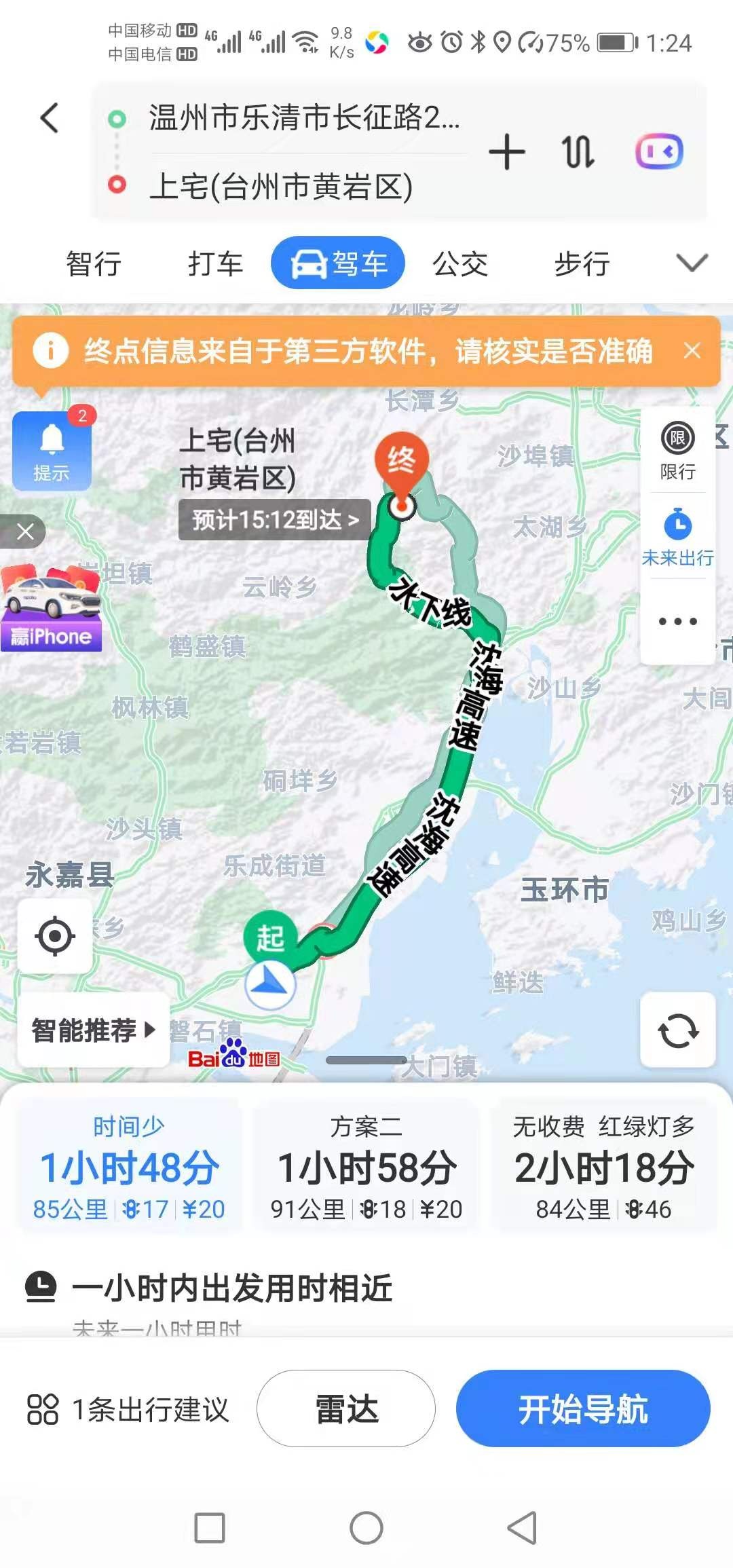Open the three-dot more options on map

[677, 621]
